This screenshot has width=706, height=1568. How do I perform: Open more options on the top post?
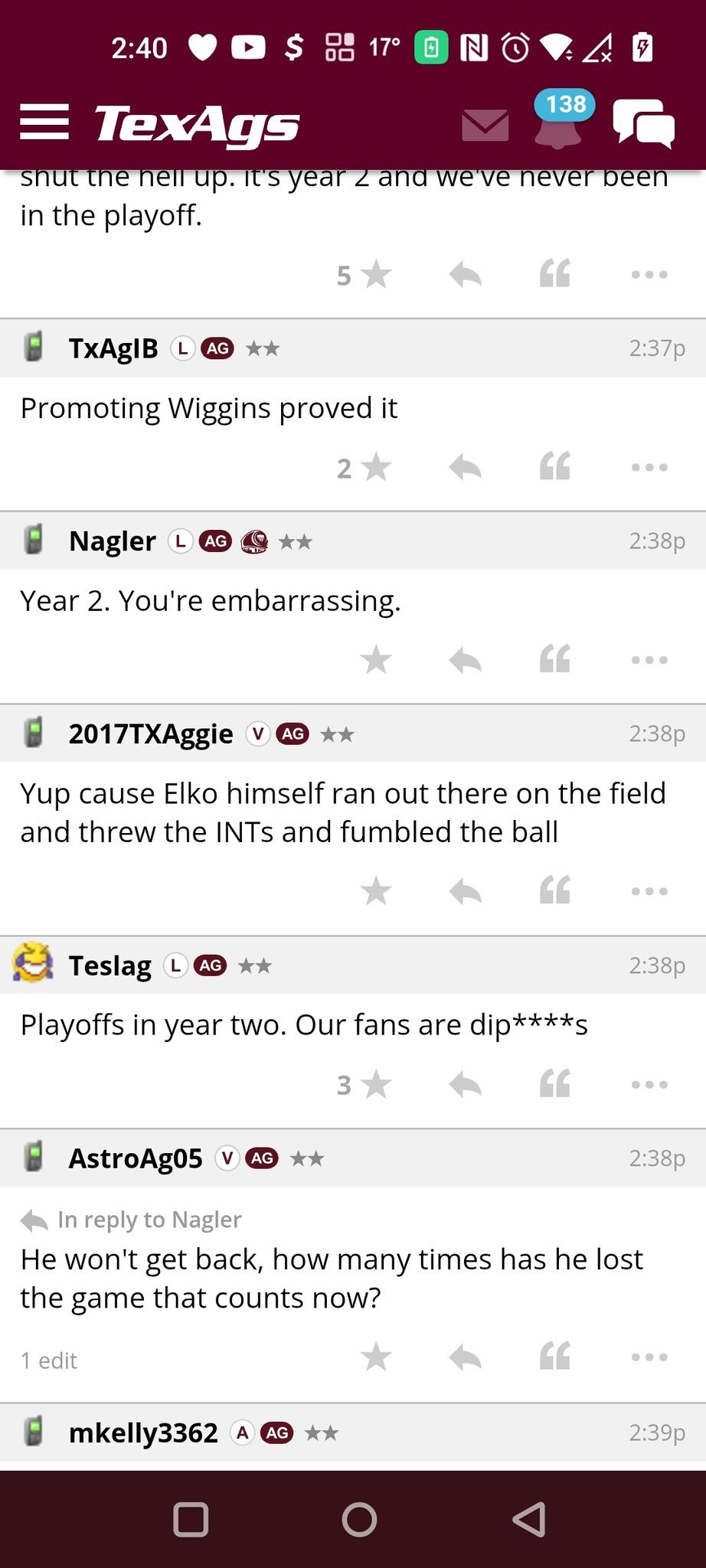649,274
